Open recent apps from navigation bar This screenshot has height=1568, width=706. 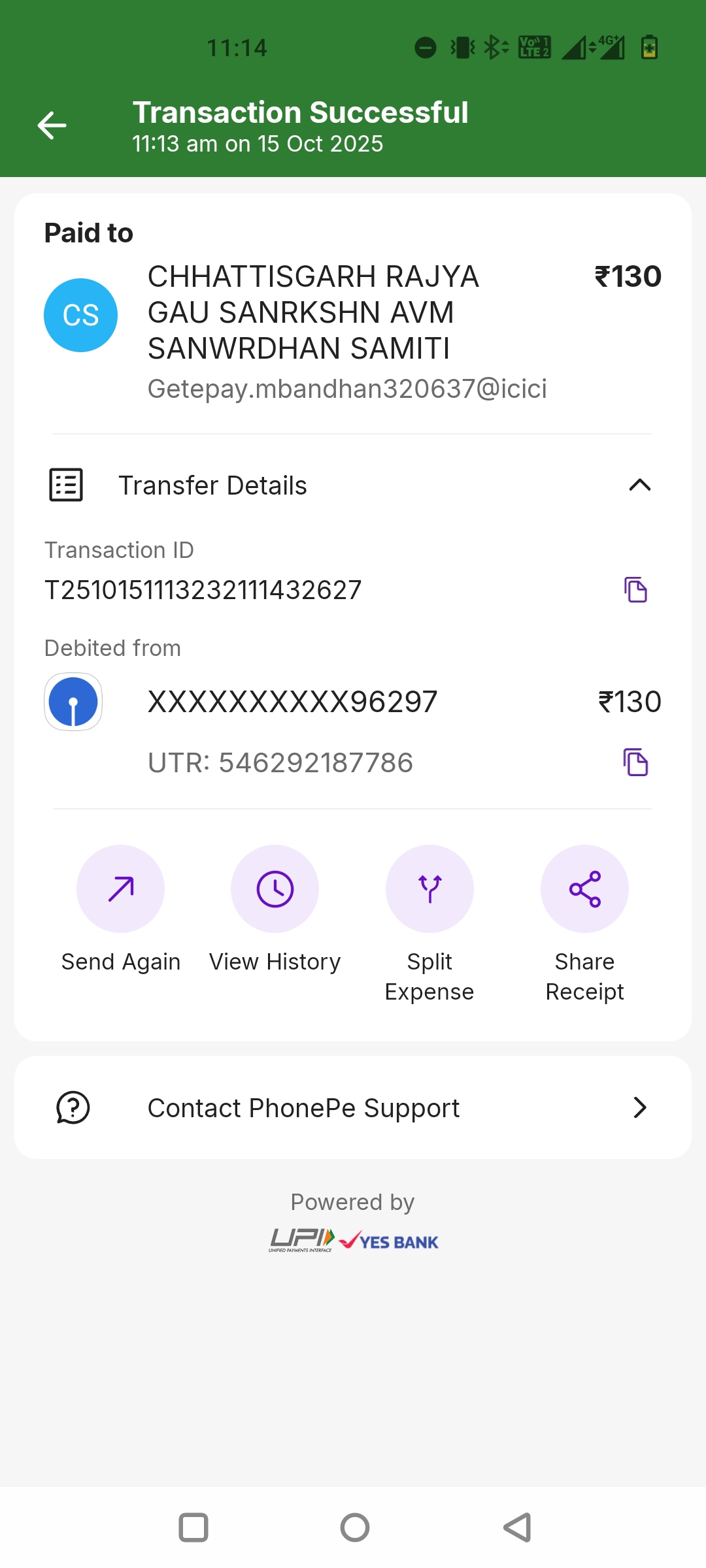pyautogui.click(x=193, y=1527)
